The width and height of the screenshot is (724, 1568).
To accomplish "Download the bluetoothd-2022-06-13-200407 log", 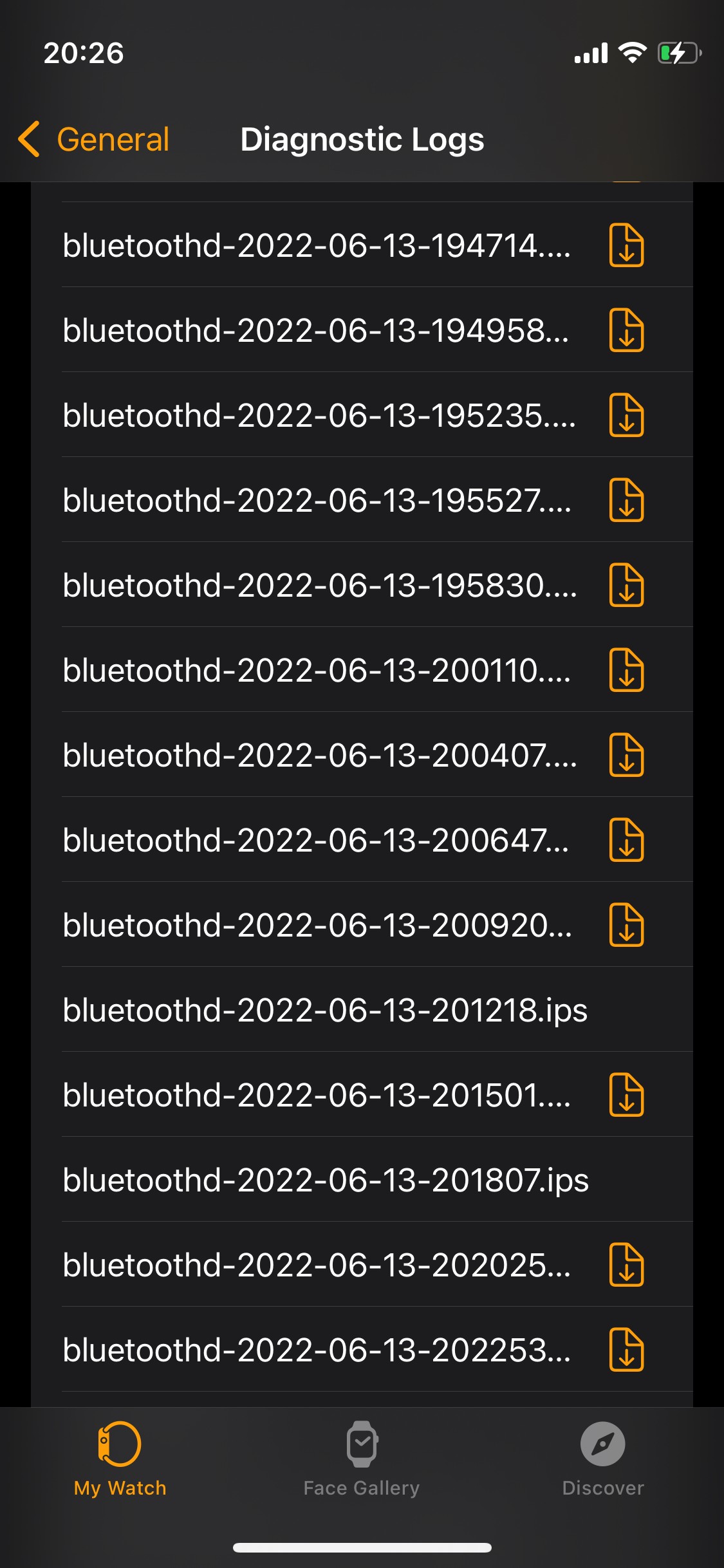I will [626, 755].
